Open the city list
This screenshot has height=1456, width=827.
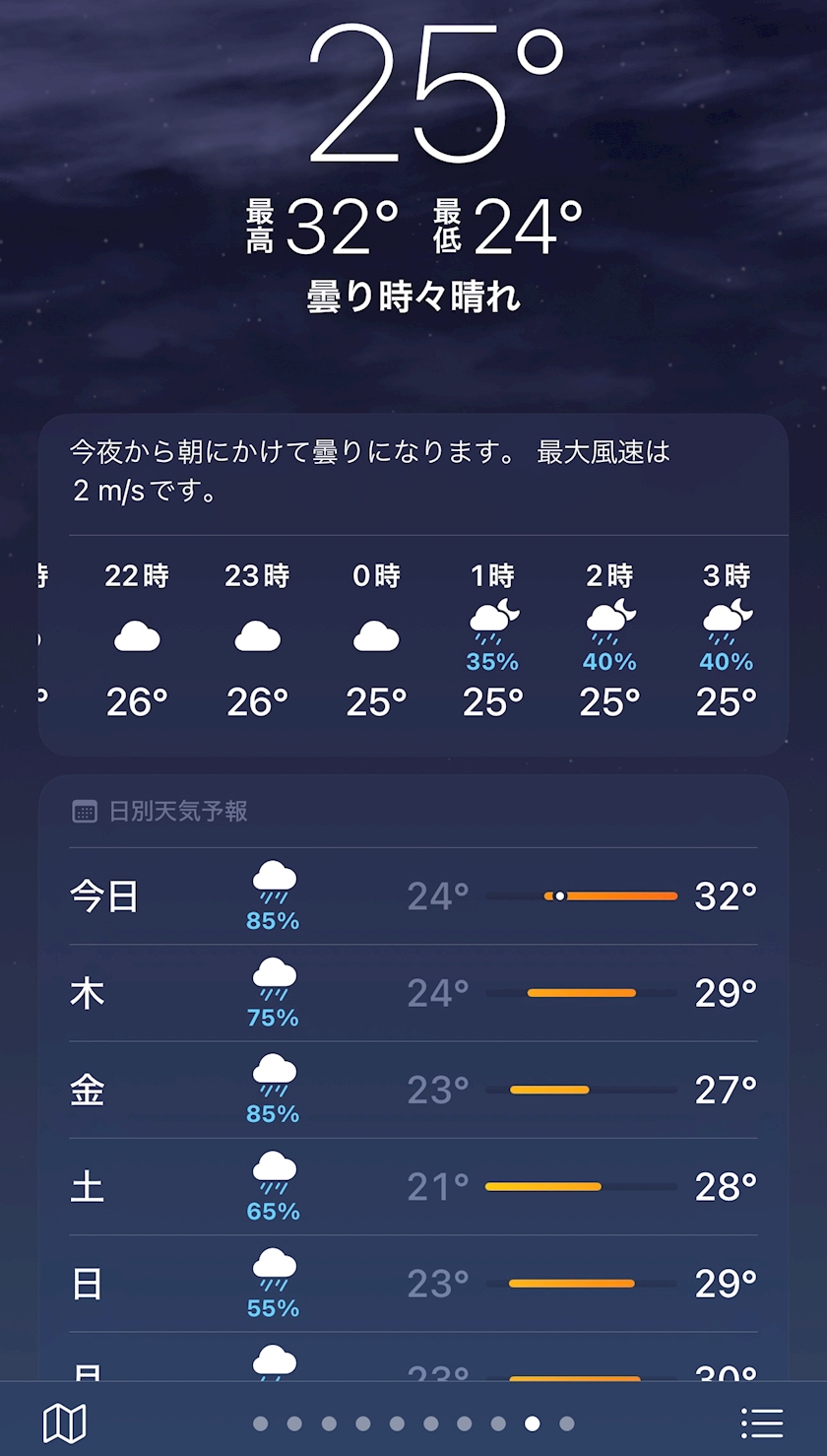[762, 1423]
